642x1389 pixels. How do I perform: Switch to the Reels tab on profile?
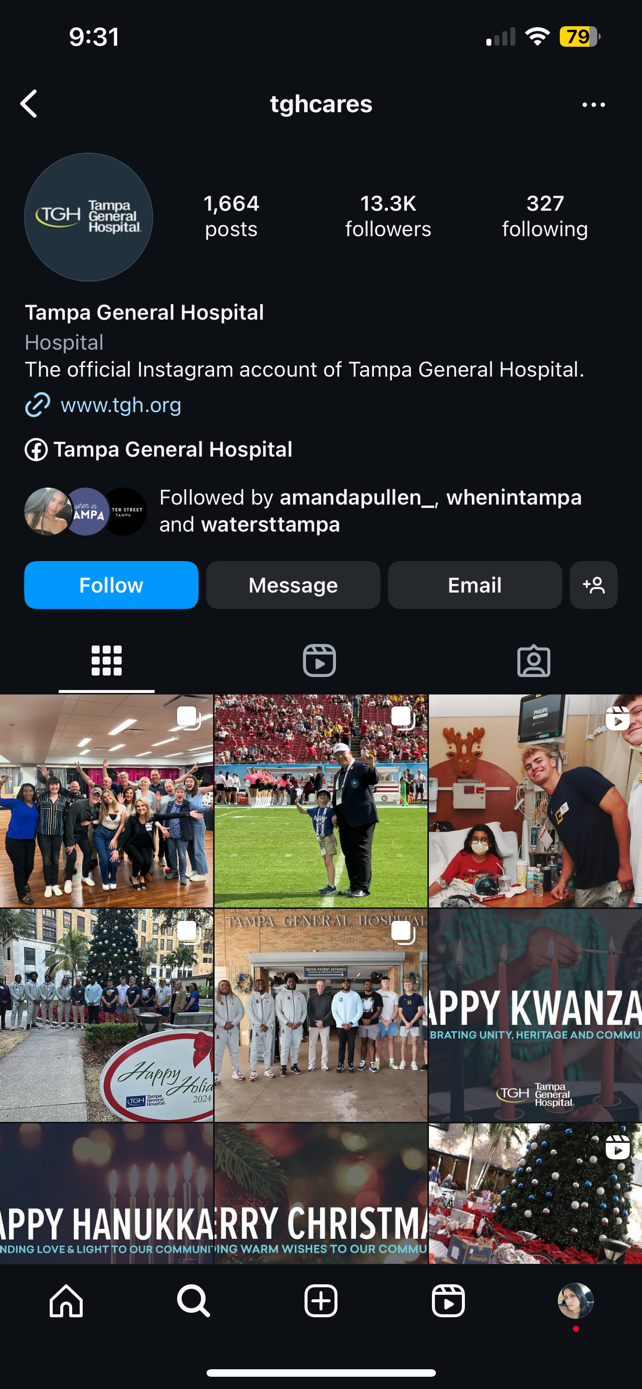(320, 661)
